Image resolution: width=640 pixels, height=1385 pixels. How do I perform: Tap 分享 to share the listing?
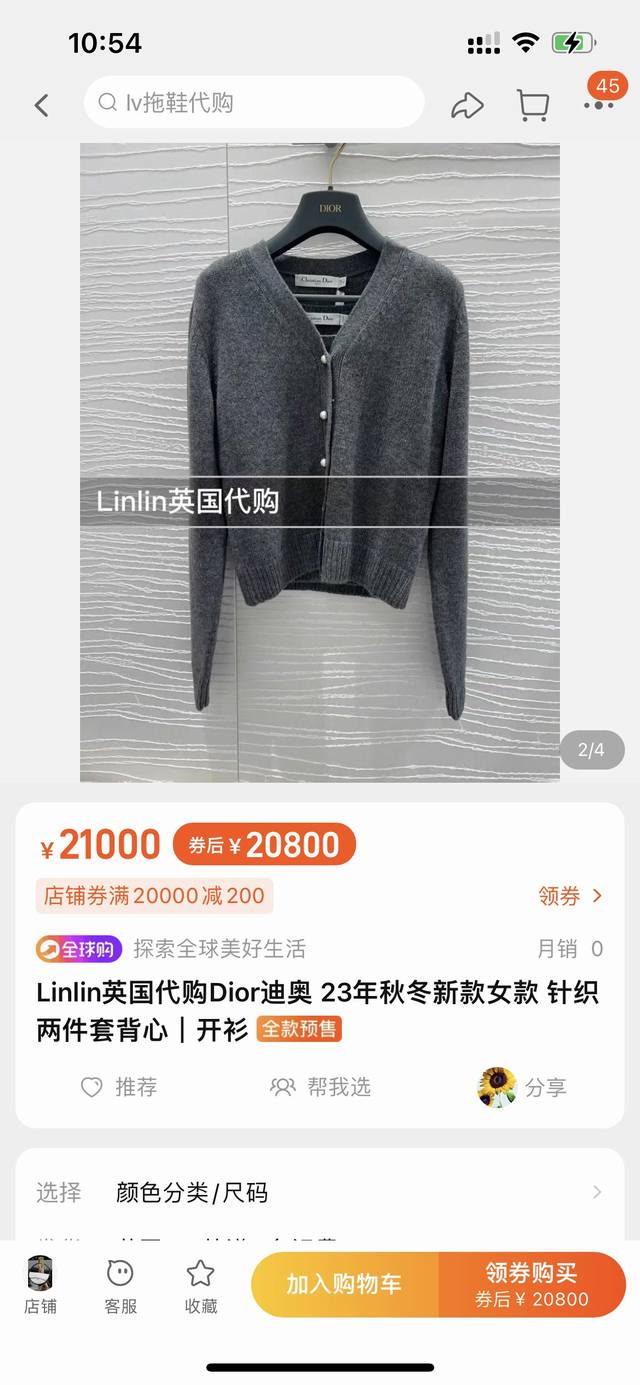point(523,1087)
